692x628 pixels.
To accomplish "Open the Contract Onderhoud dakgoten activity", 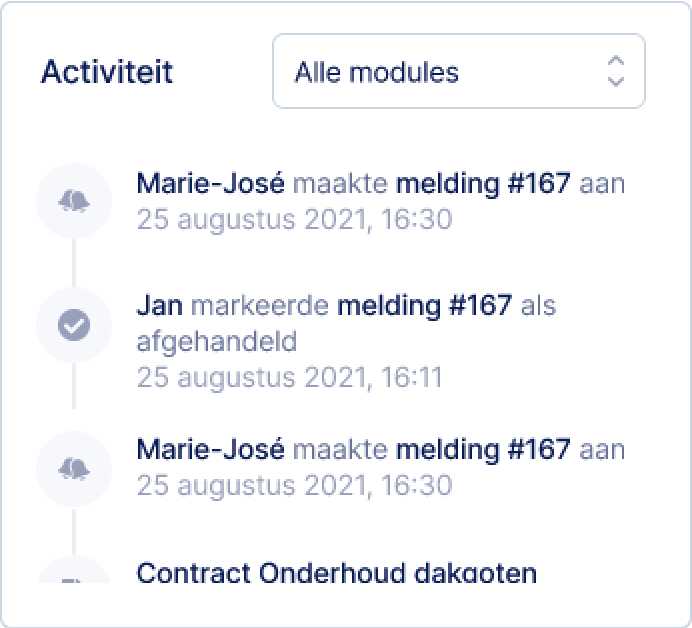I will (336, 574).
